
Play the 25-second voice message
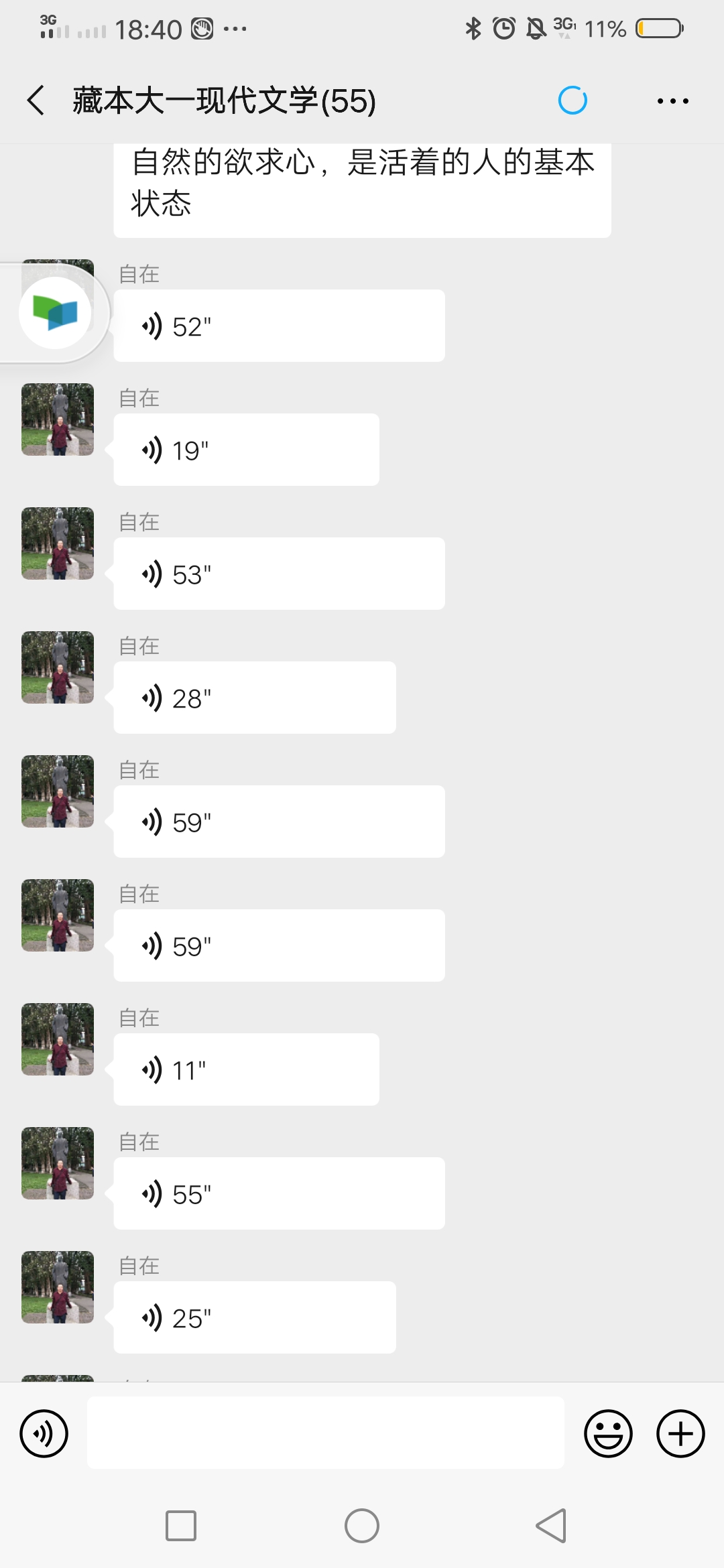coord(255,1318)
